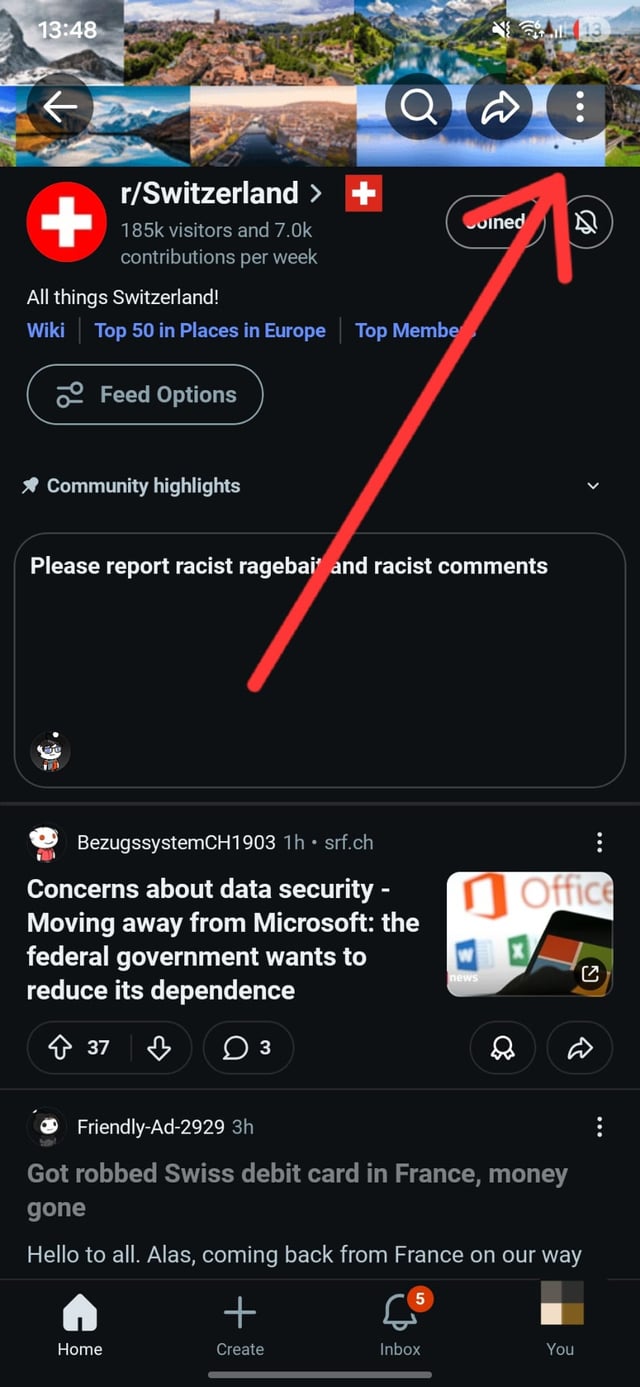Open Top 50 in Places in Europe
The width and height of the screenshot is (640, 1387).
210,330
